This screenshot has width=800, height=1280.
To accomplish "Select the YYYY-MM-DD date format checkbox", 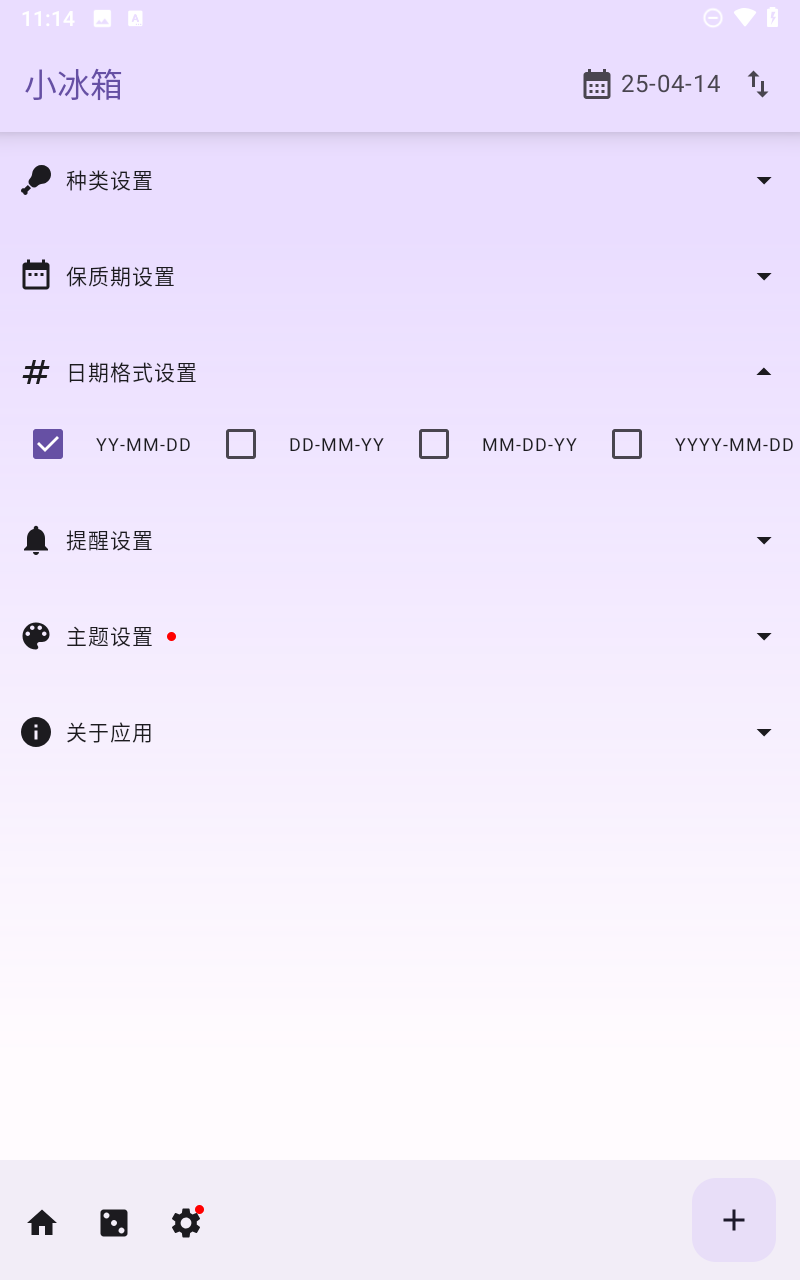I will [627, 444].
